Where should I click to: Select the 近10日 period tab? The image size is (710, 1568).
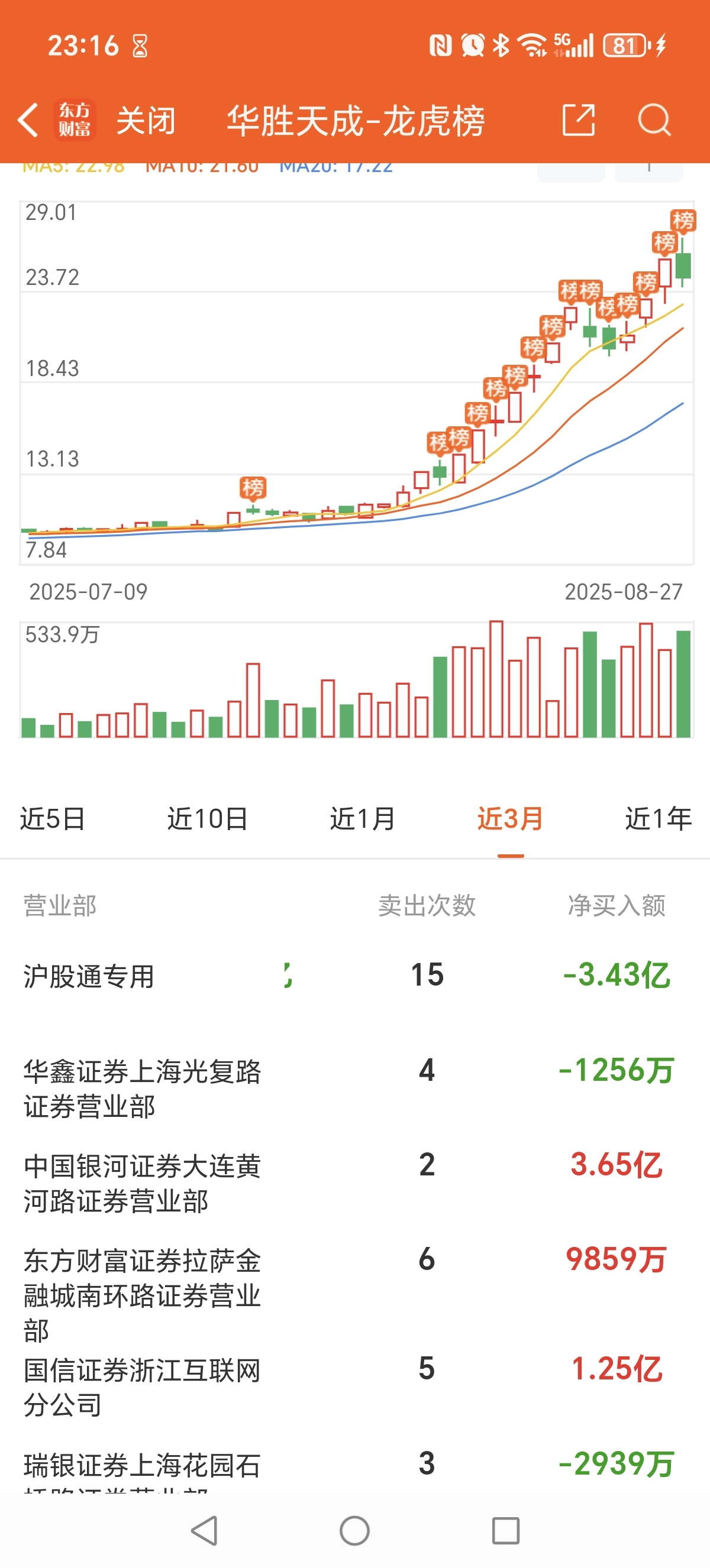pyautogui.click(x=208, y=819)
